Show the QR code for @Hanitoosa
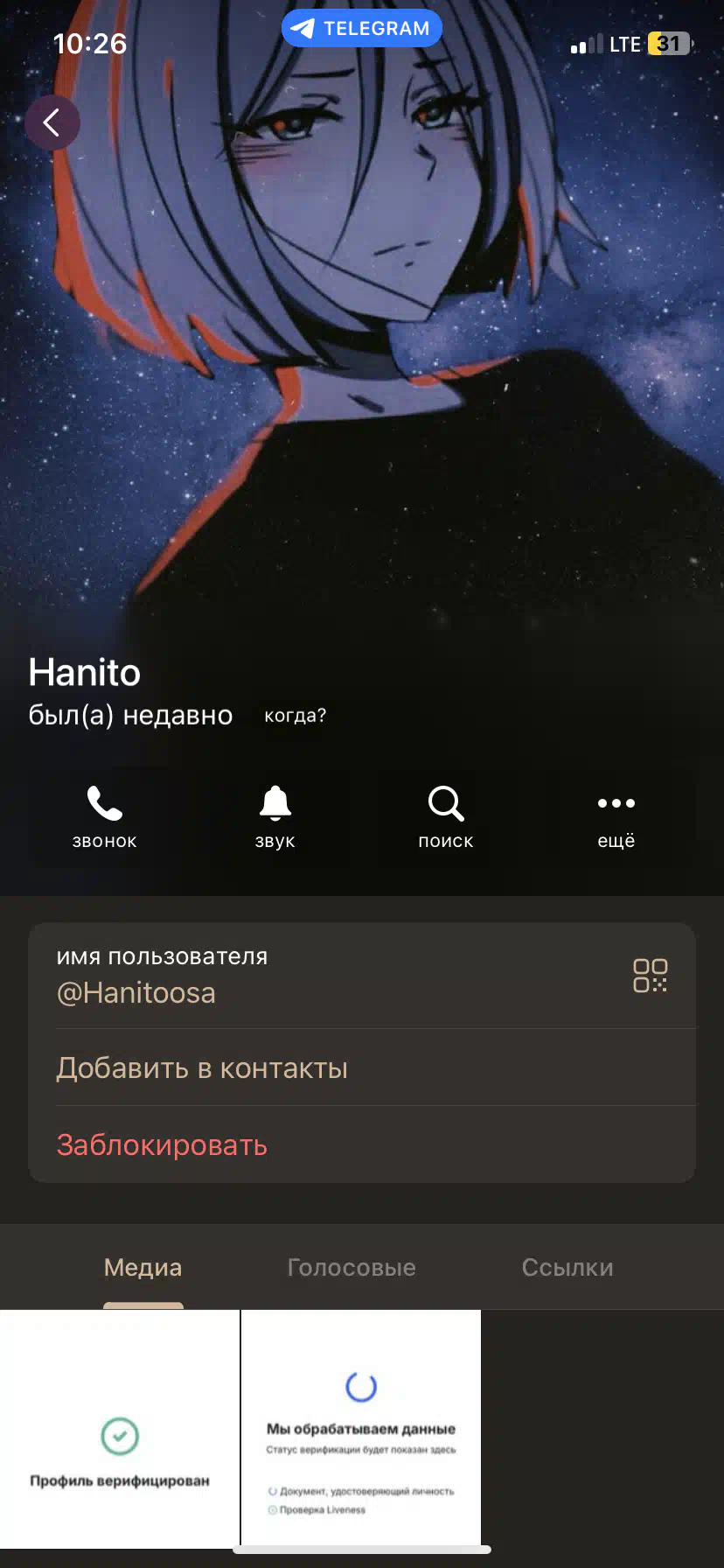Screen dimensions: 724x1568 [651, 975]
